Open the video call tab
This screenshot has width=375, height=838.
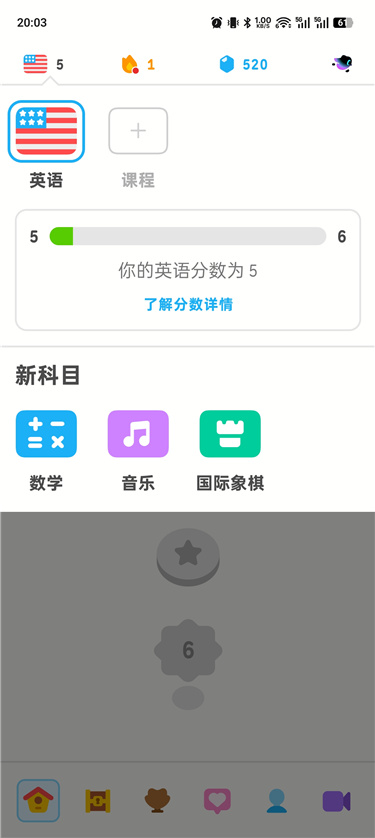tap(337, 801)
